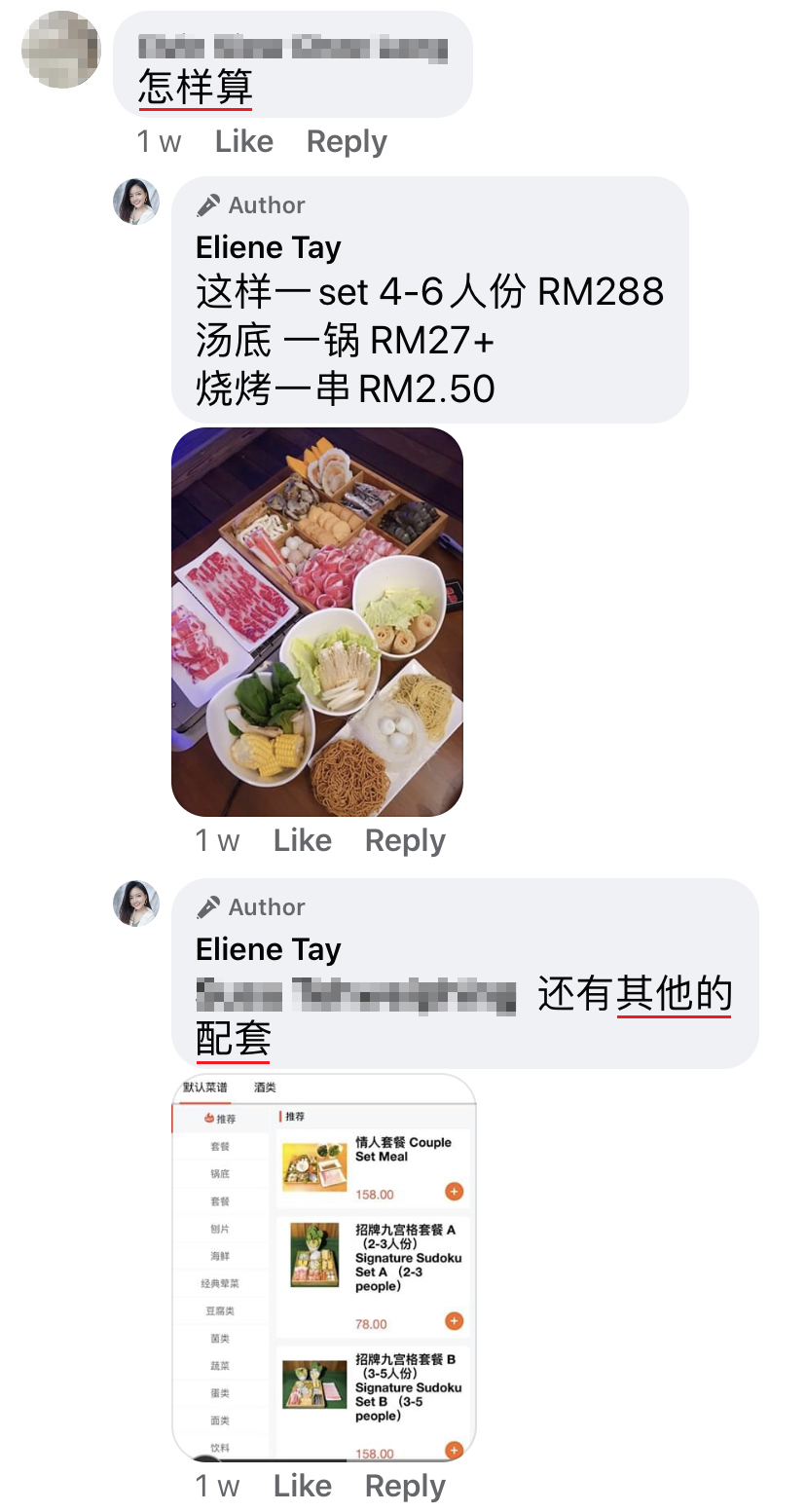Viewport: 806px width, 1512px height.
Task: Open the top commenter's profile picture
Action: coord(61,49)
